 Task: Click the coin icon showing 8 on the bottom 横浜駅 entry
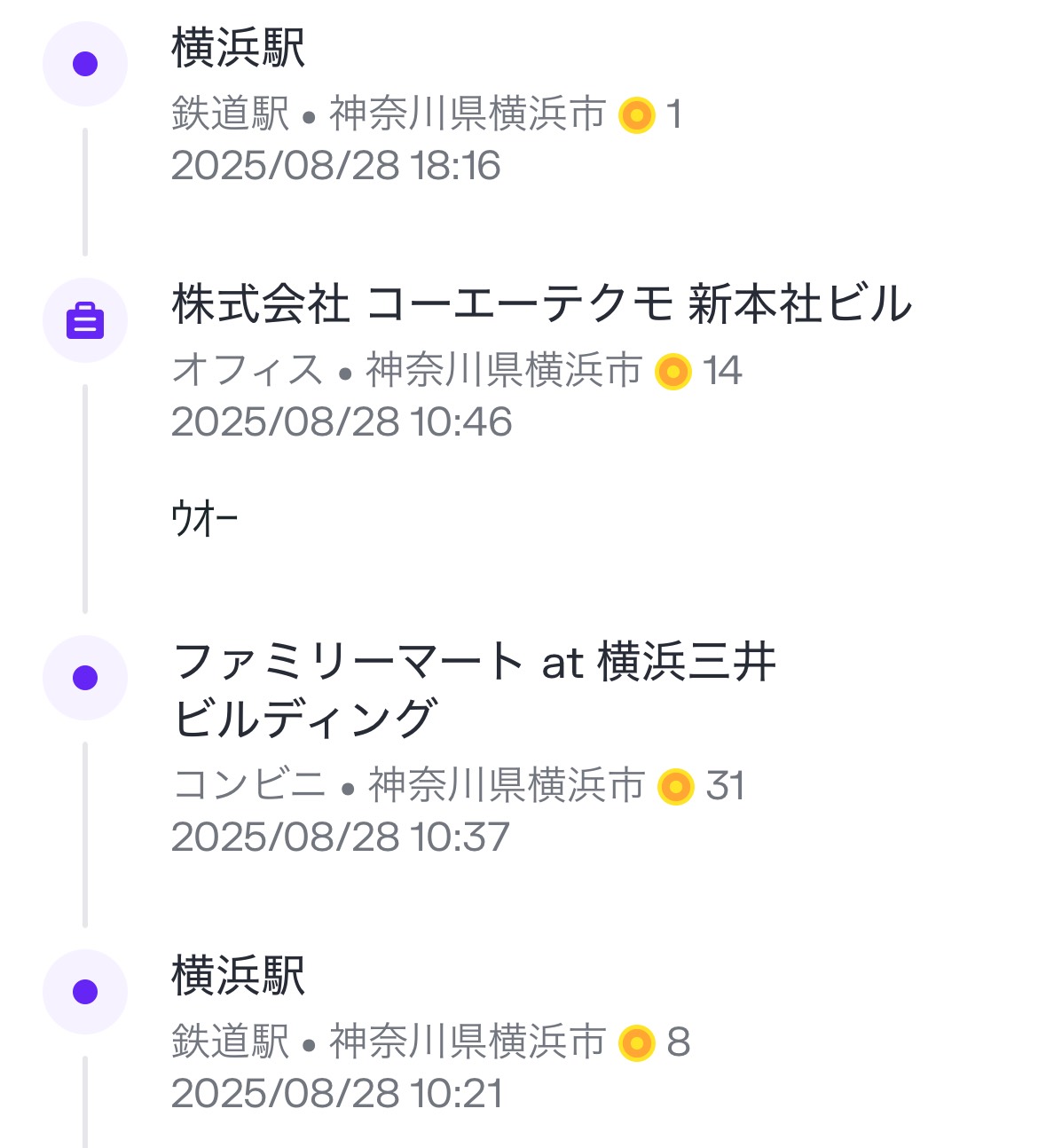(637, 1043)
